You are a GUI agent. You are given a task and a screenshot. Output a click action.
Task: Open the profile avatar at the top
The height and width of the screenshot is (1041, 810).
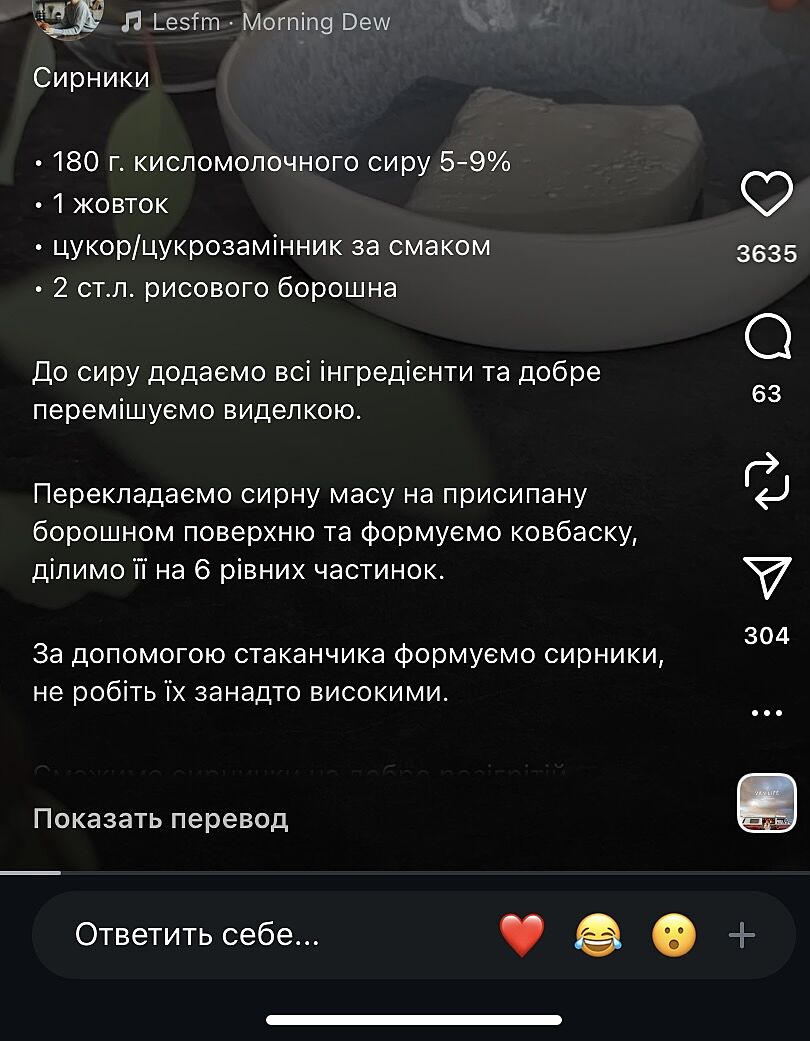pos(68,14)
